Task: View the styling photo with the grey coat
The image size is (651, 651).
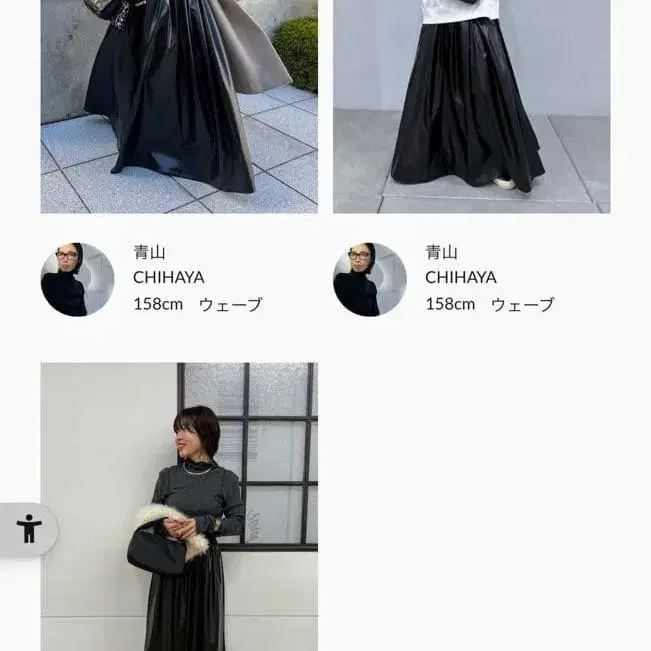Action: click(179, 105)
